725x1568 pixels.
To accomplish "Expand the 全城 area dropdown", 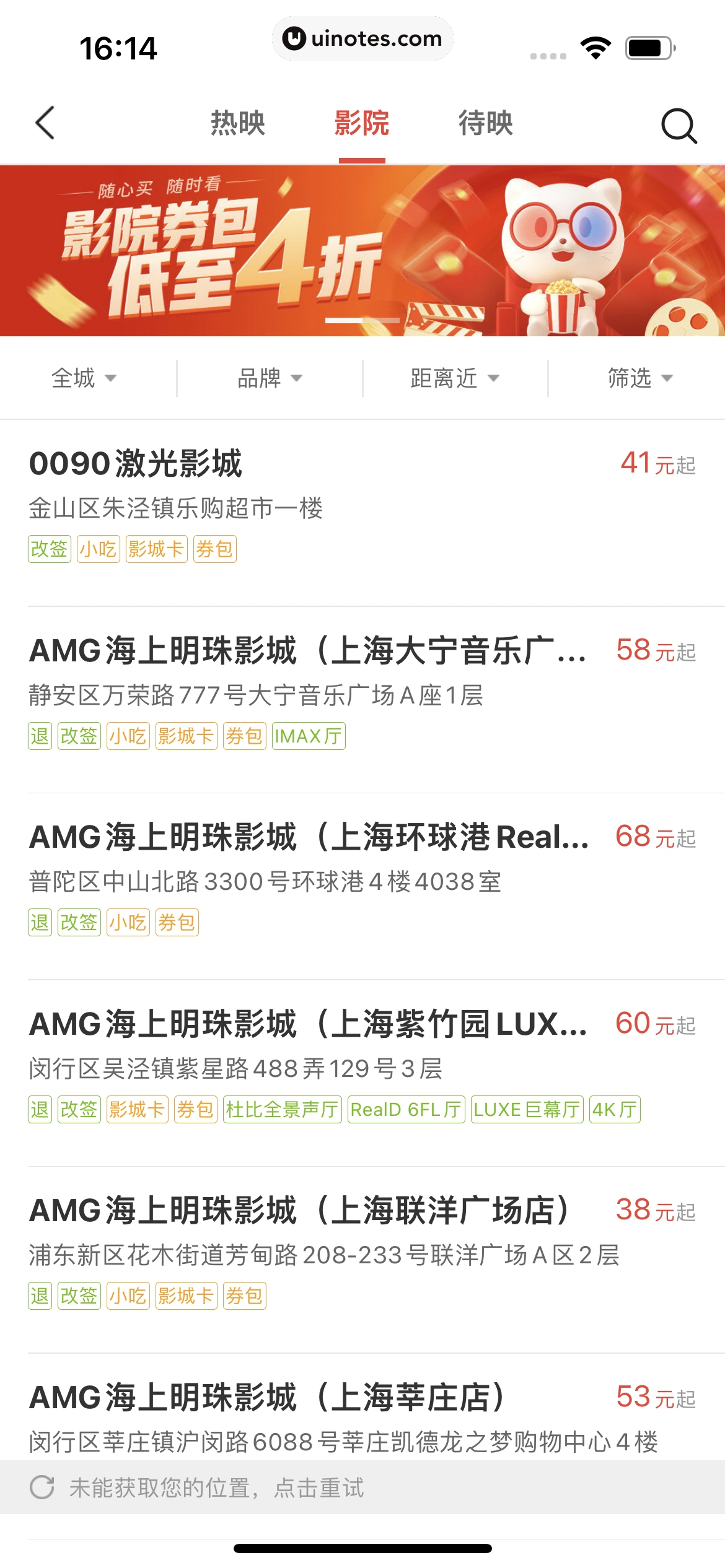I will (x=84, y=378).
